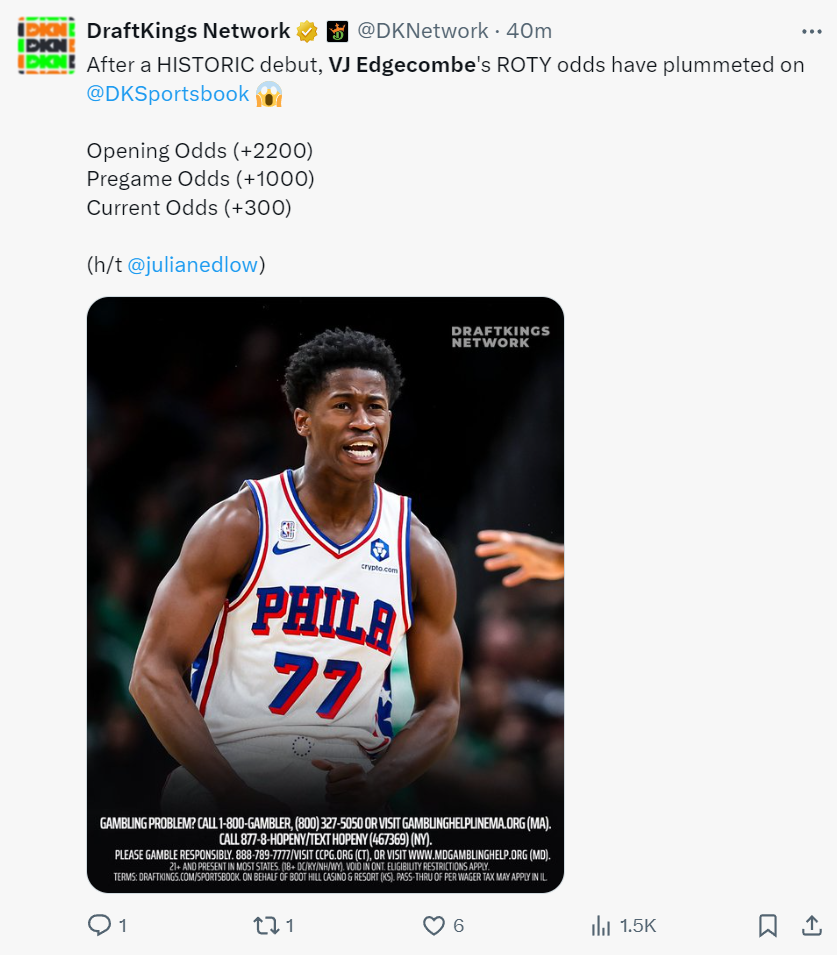The image size is (837, 955).
Task: Repost this tweet
Action: 266,926
